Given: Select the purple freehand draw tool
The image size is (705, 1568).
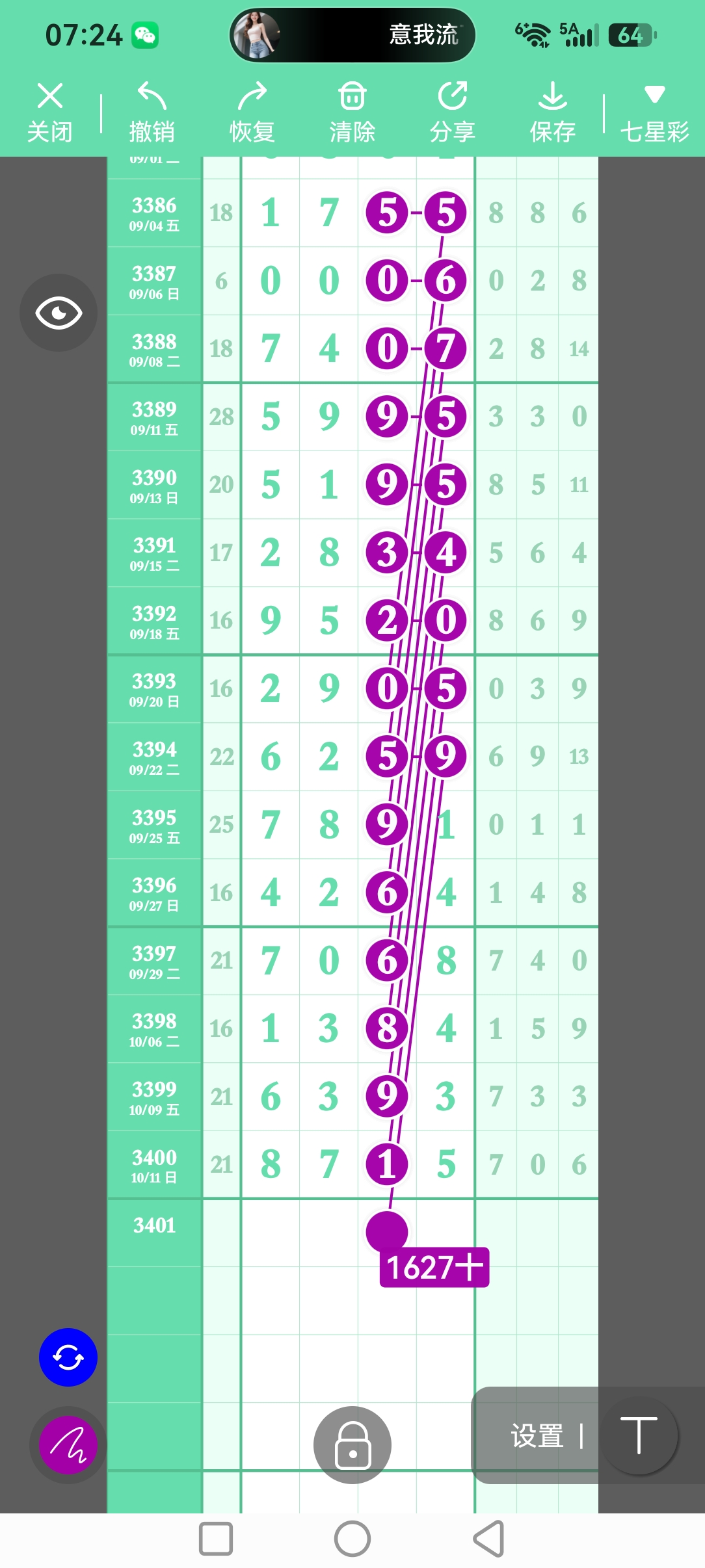Looking at the screenshot, I should click(68, 1444).
